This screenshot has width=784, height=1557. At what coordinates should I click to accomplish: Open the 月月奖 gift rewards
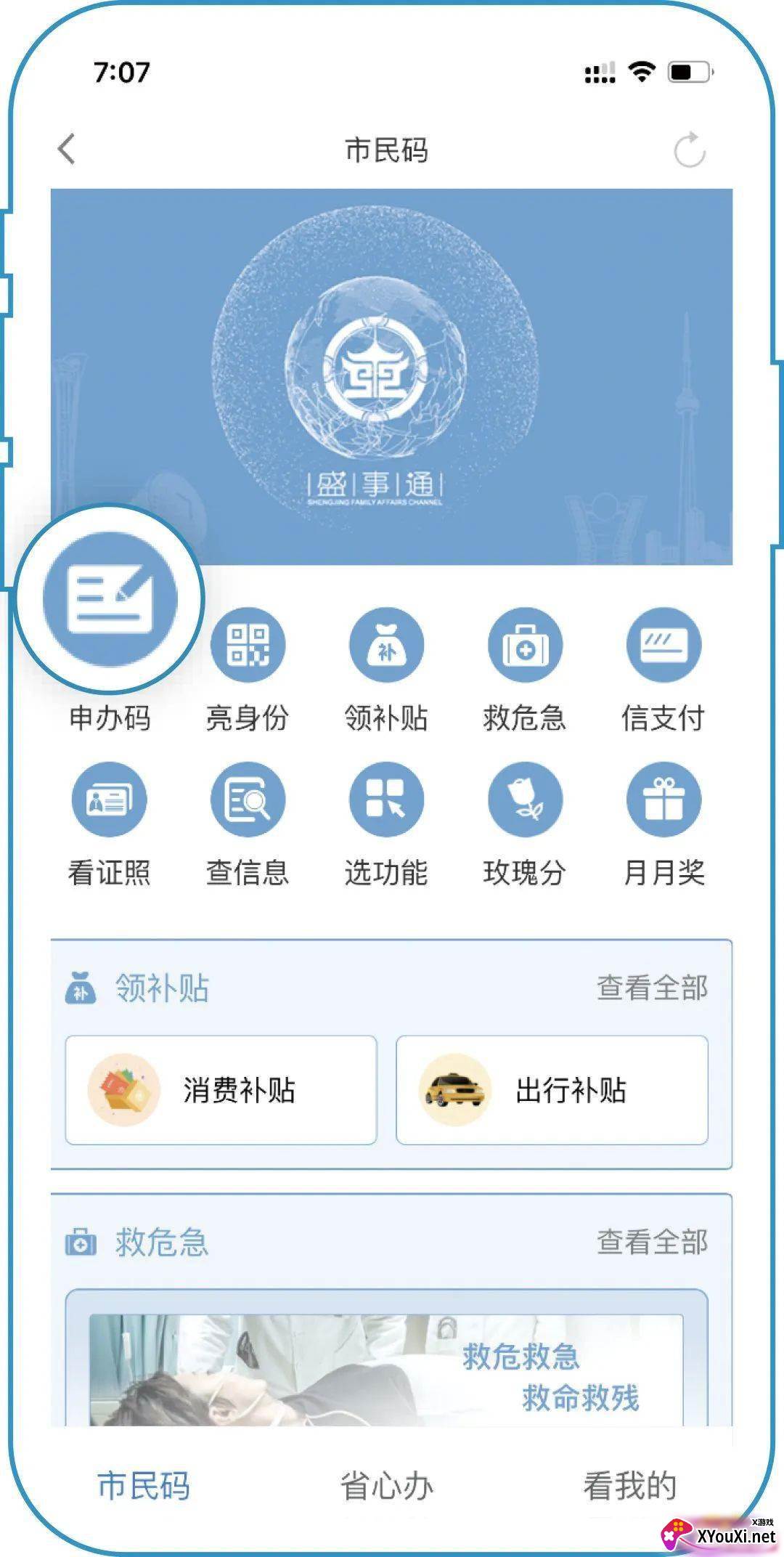pyautogui.click(x=663, y=800)
